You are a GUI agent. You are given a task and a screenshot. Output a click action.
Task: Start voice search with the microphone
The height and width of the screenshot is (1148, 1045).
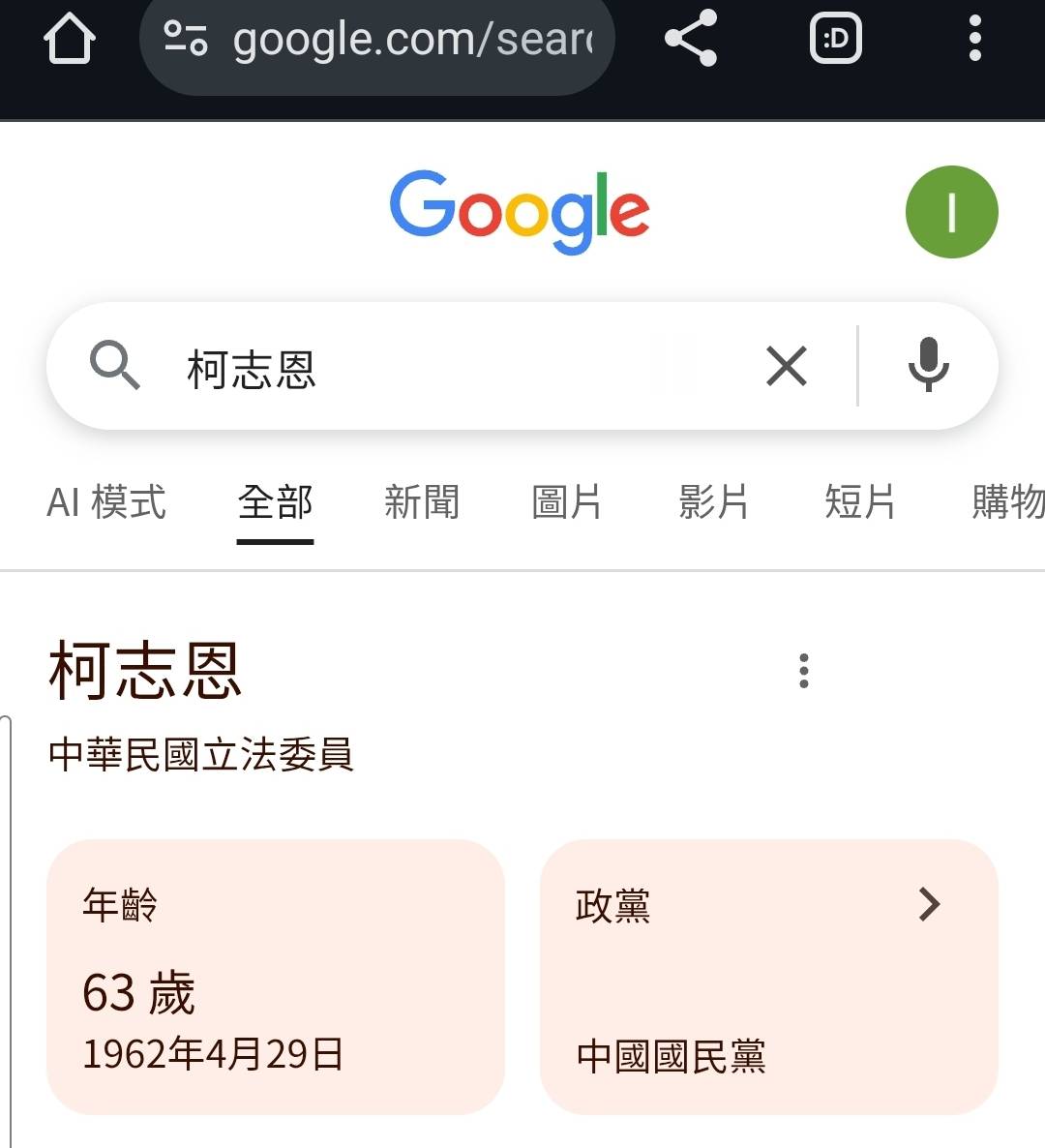(927, 365)
